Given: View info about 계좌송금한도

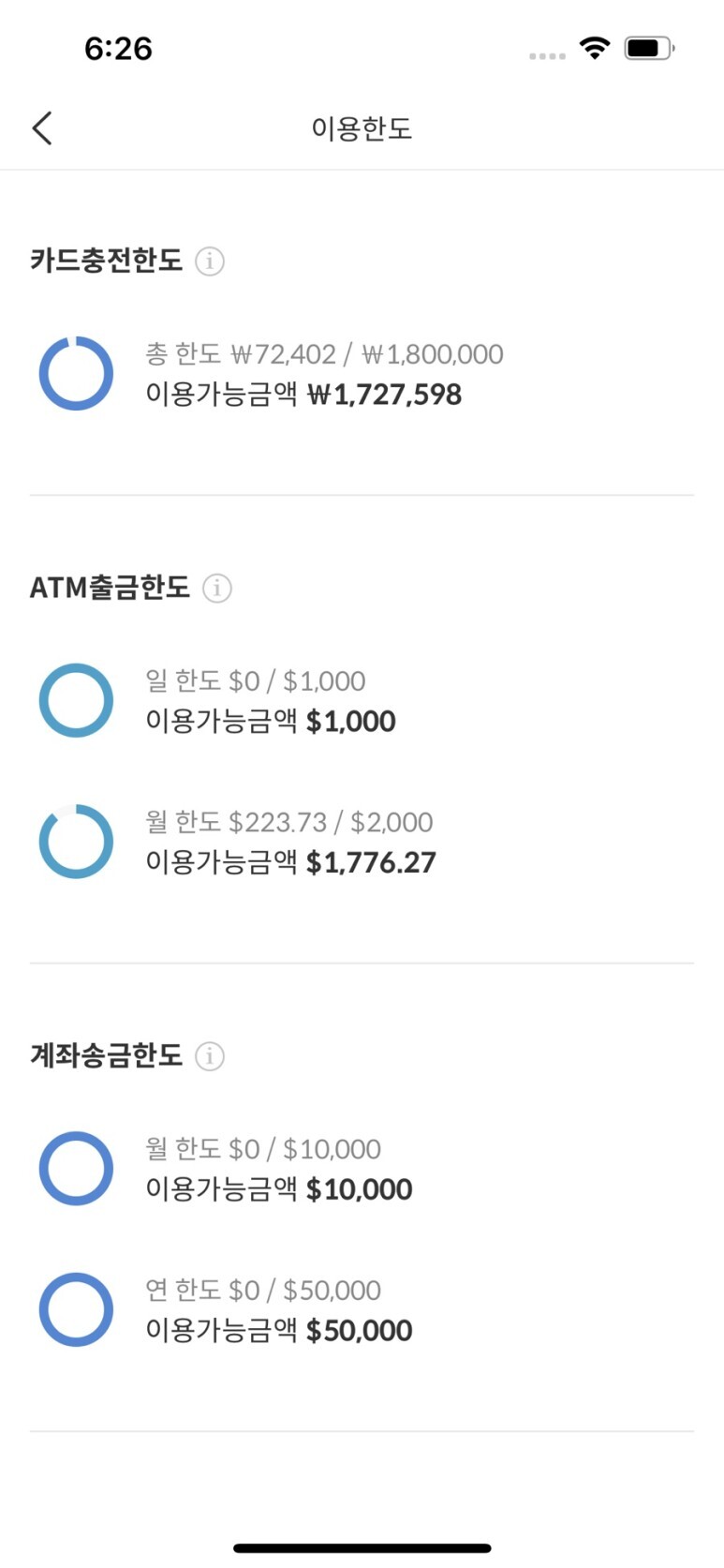Looking at the screenshot, I should tap(210, 1056).
